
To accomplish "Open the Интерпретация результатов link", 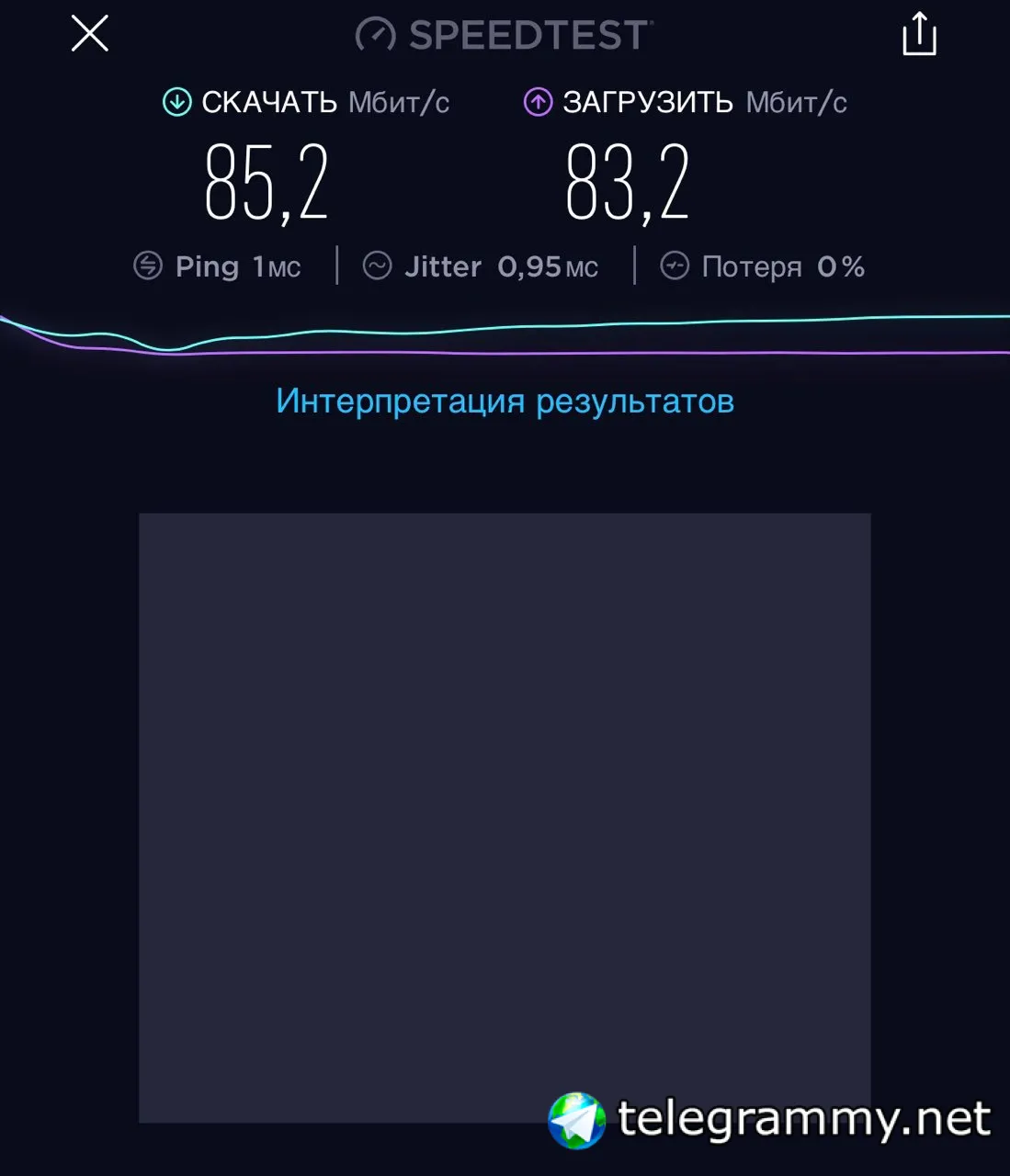I will click(x=505, y=401).
